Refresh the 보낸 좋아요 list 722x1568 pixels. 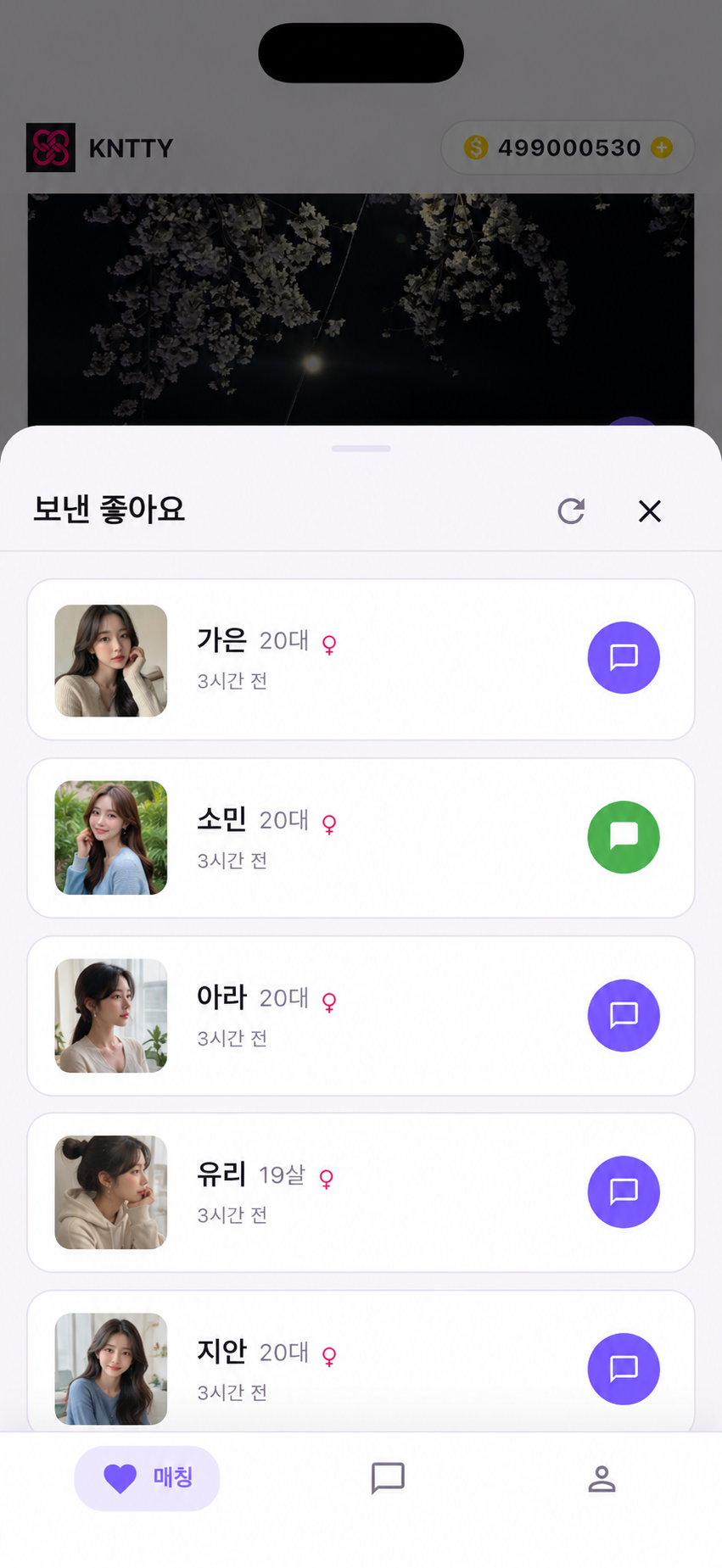tap(571, 511)
